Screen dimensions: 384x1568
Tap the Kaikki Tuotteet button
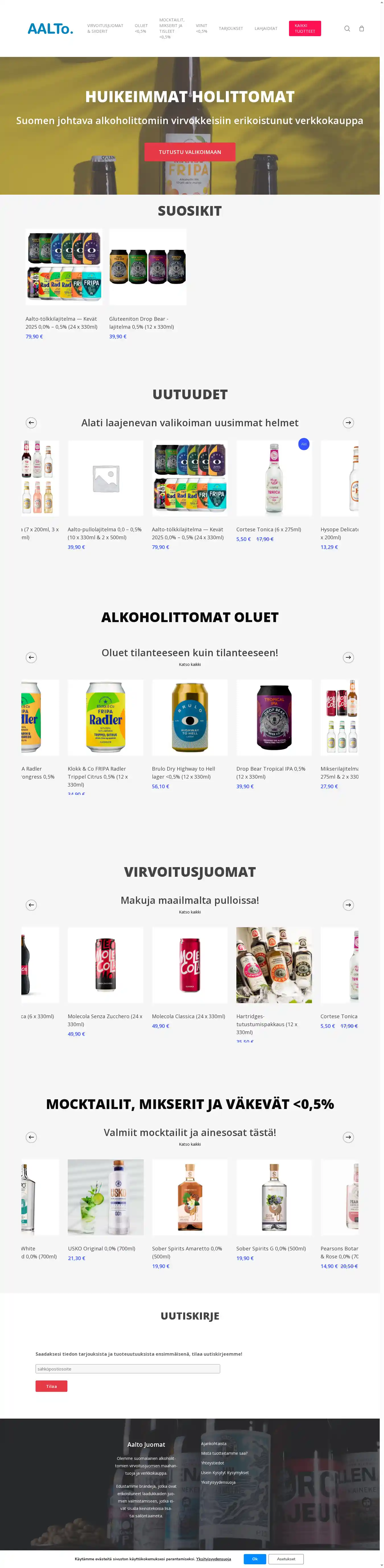(304, 29)
